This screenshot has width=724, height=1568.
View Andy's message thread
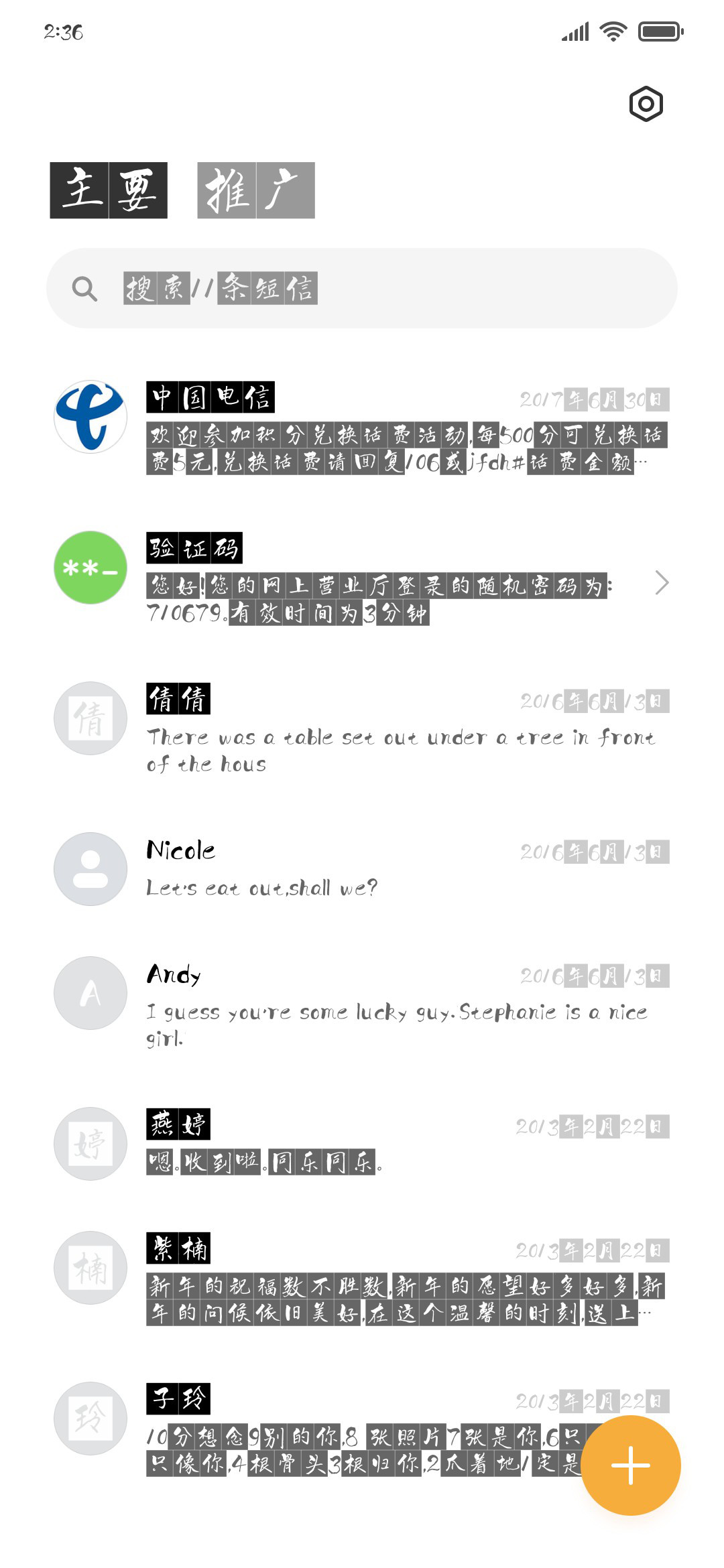[362, 1004]
